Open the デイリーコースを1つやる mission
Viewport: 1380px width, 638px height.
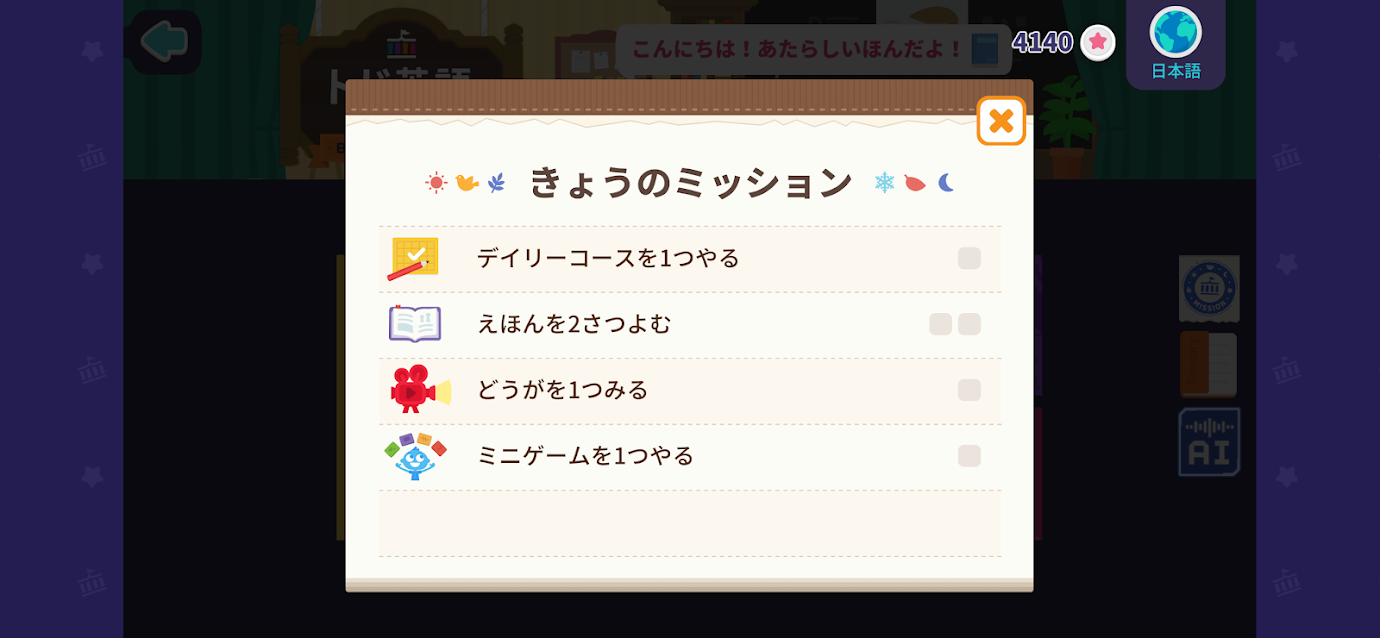(608, 259)
